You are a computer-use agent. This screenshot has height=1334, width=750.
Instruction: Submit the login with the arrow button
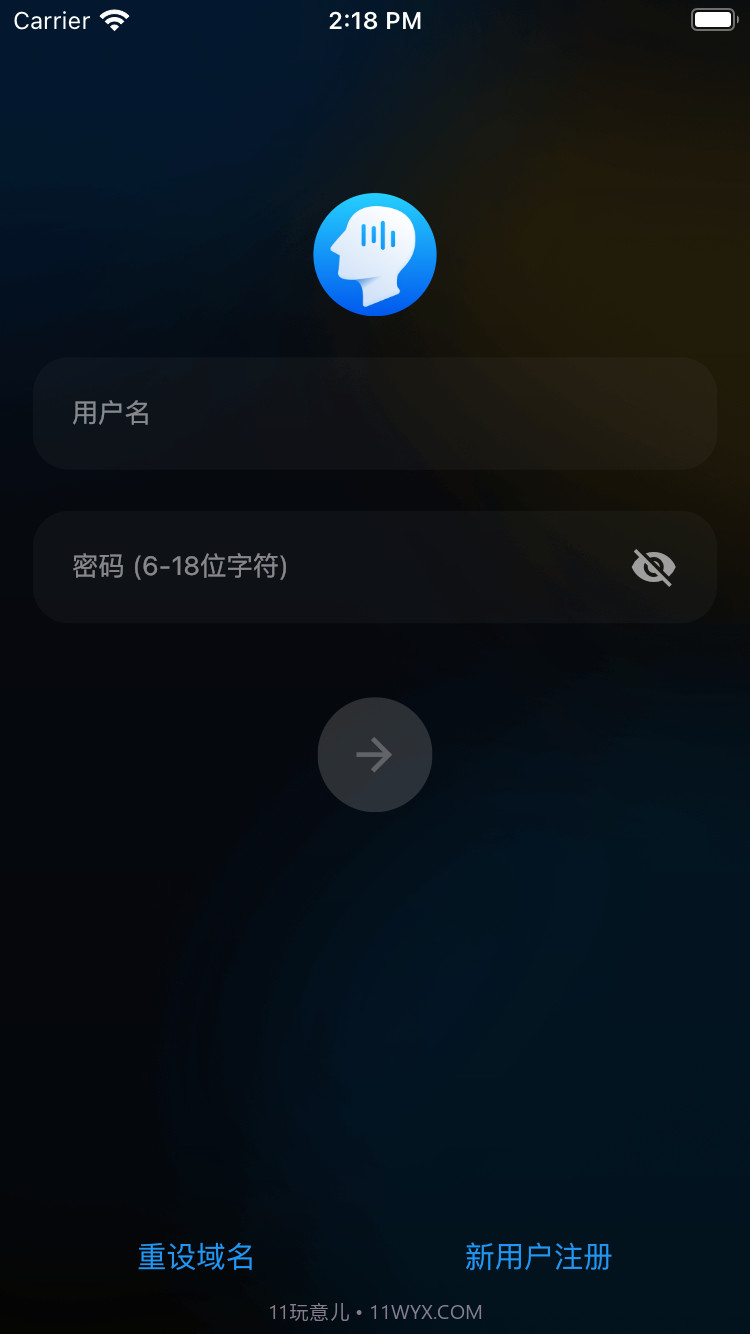[375, 755]
